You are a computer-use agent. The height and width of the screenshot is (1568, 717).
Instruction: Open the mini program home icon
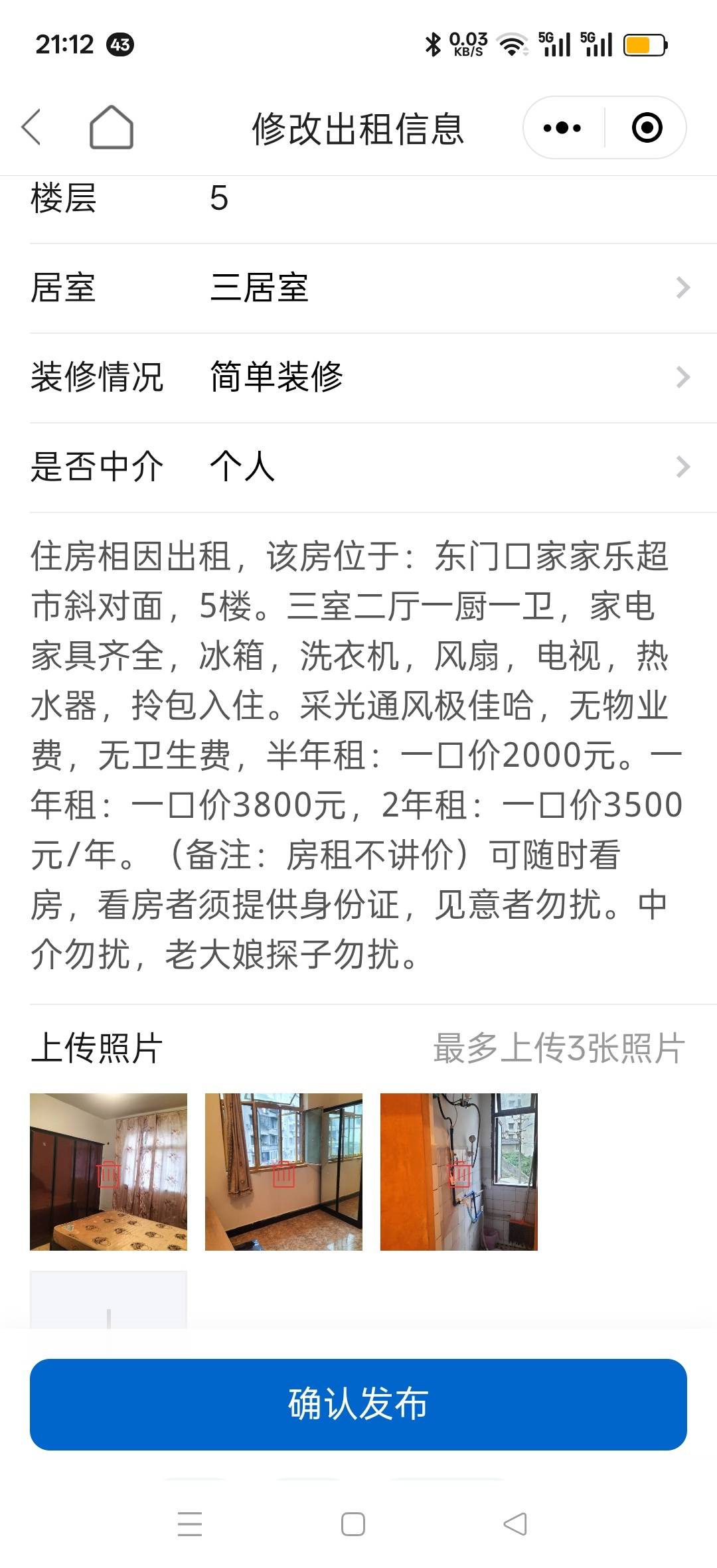click(111, 127)
